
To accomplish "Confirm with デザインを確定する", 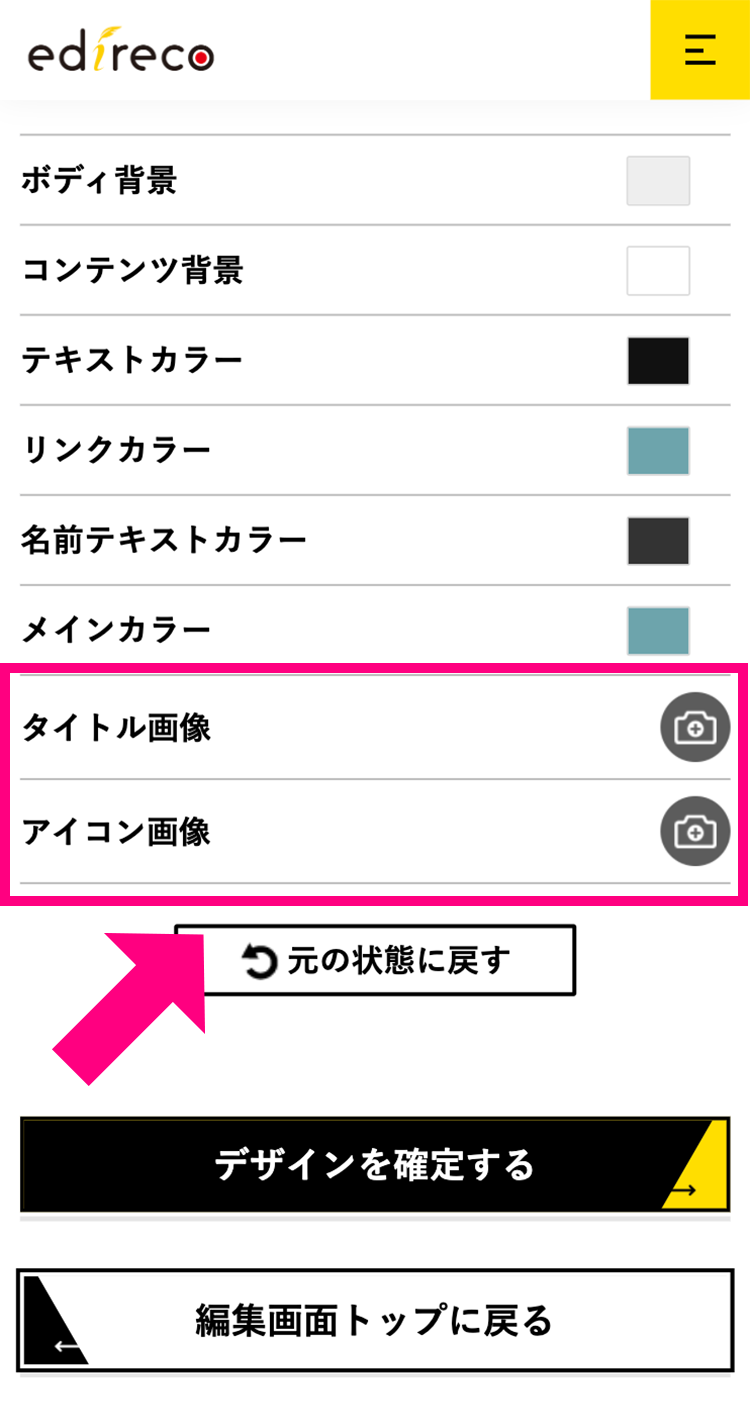I will pyautogui.click(x=375, y=1165).
